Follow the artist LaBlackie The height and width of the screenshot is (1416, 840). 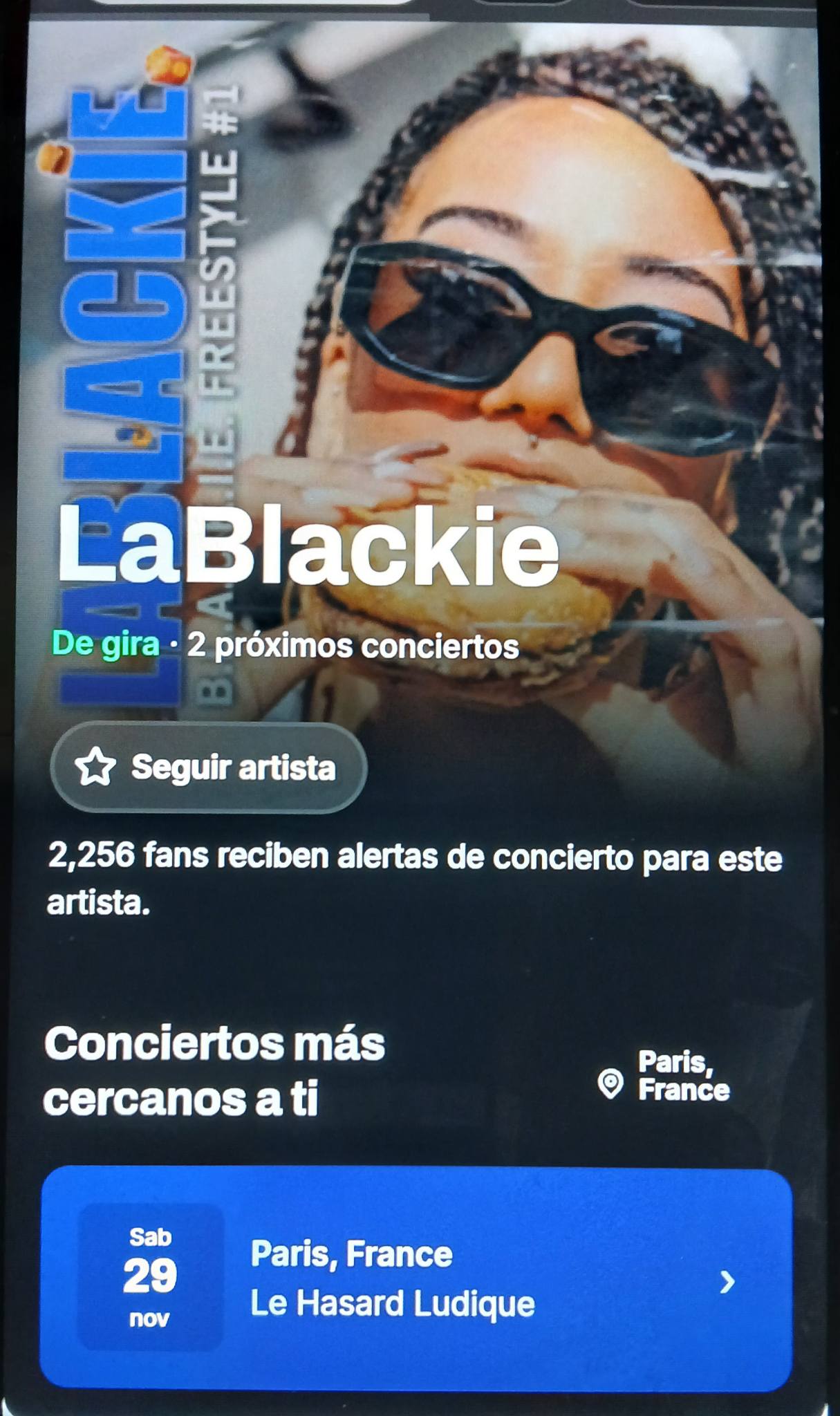click(208, 767)
